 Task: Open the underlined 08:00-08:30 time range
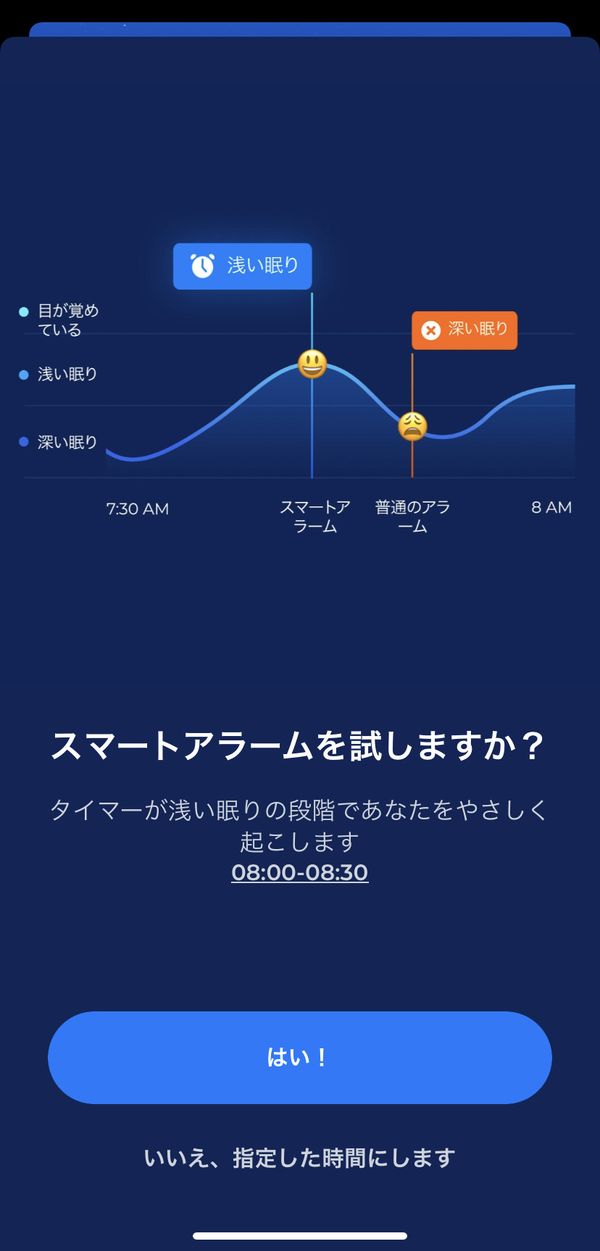[x=300, y=872]
